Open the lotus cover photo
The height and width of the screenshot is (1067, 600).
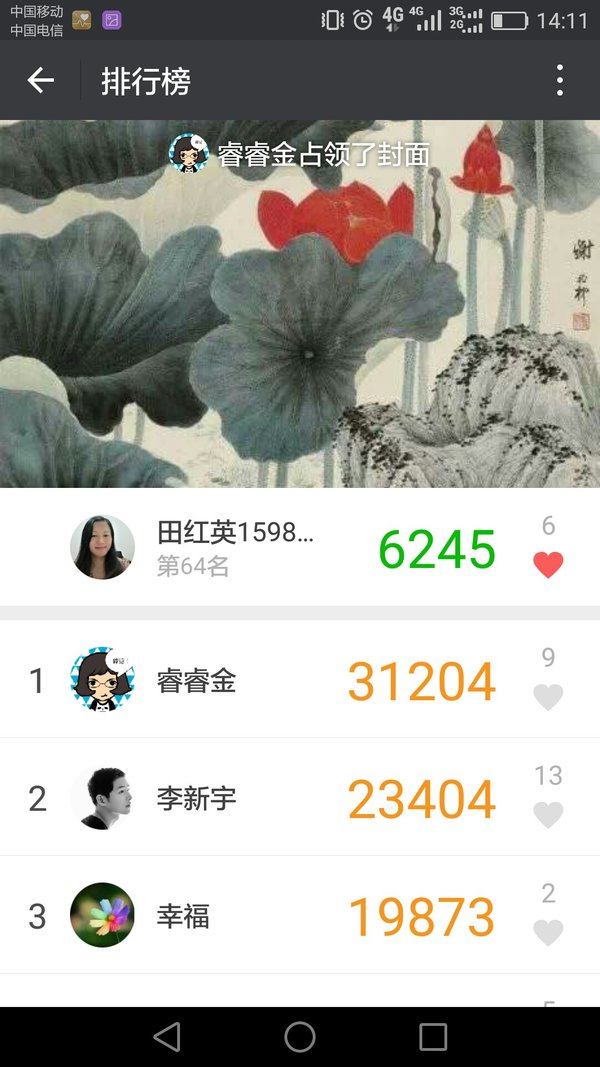[300, 303]
